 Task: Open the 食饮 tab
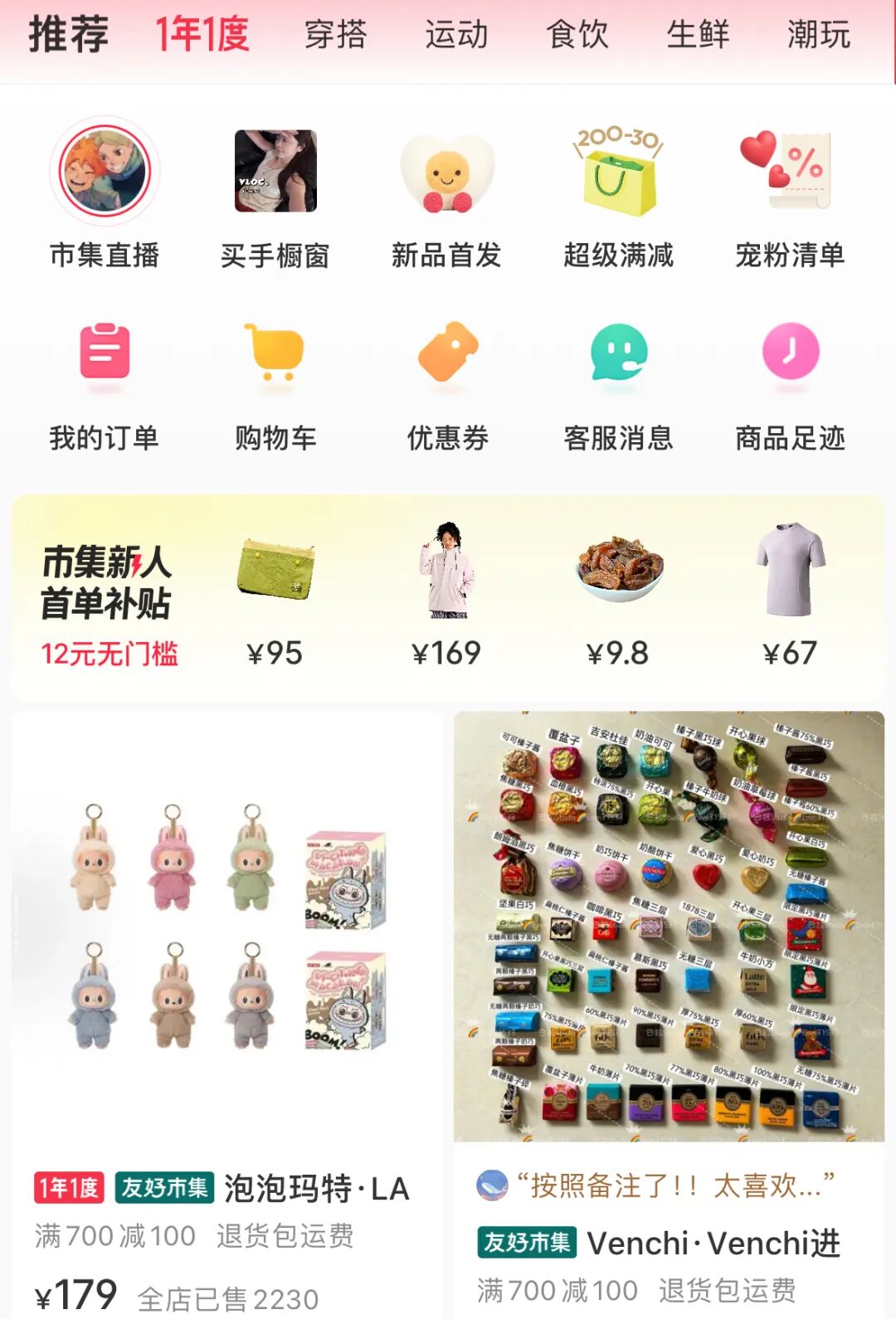coord(577,35)
